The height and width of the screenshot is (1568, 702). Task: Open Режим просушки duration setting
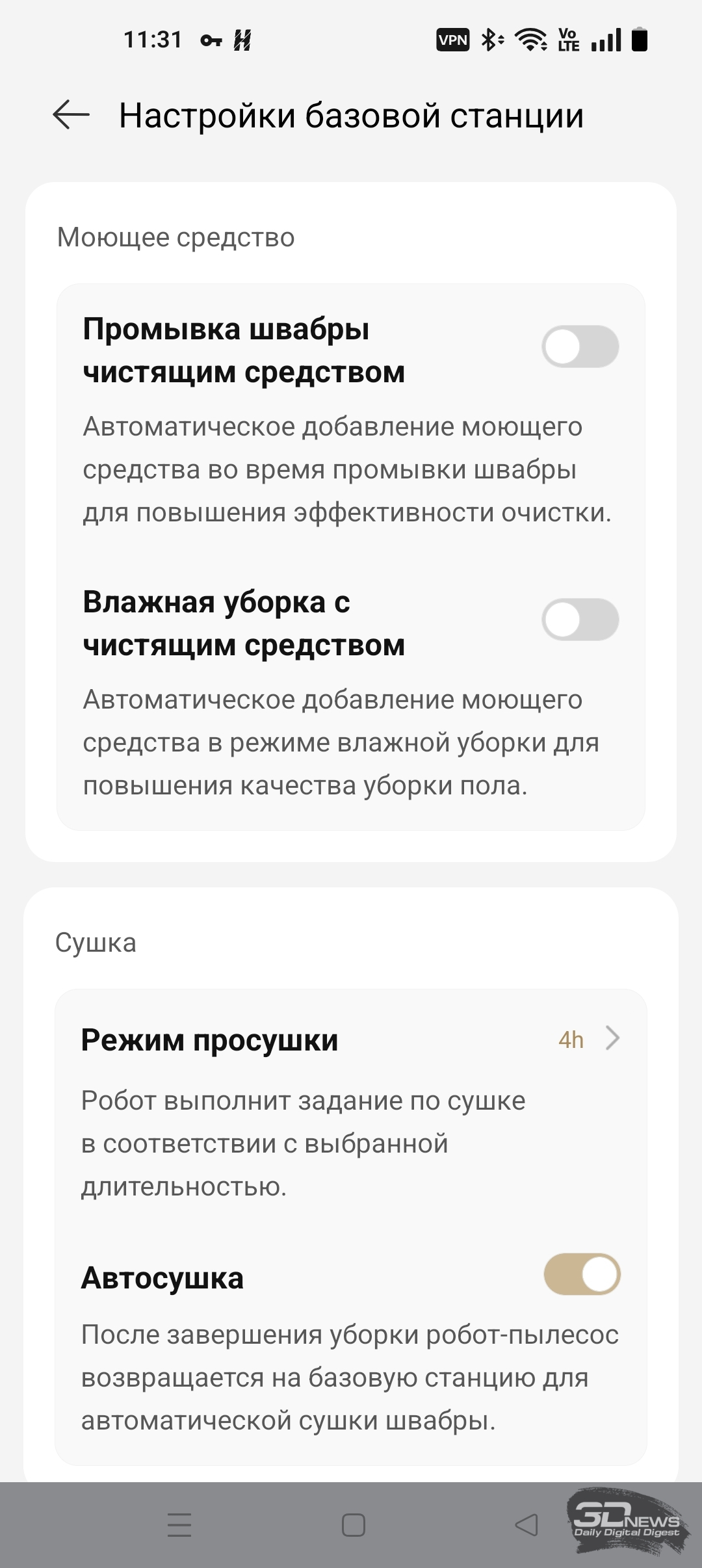pos(585,1039)
